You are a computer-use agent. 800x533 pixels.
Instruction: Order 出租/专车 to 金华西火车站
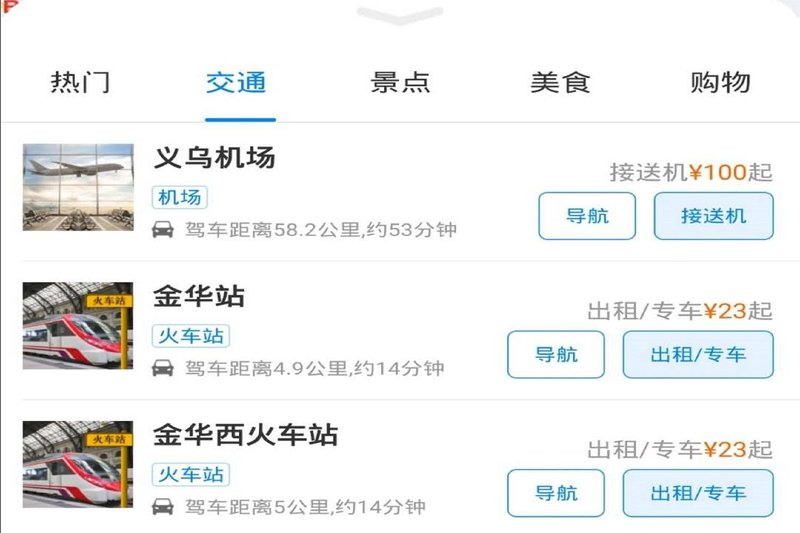[x=698, y=493]
